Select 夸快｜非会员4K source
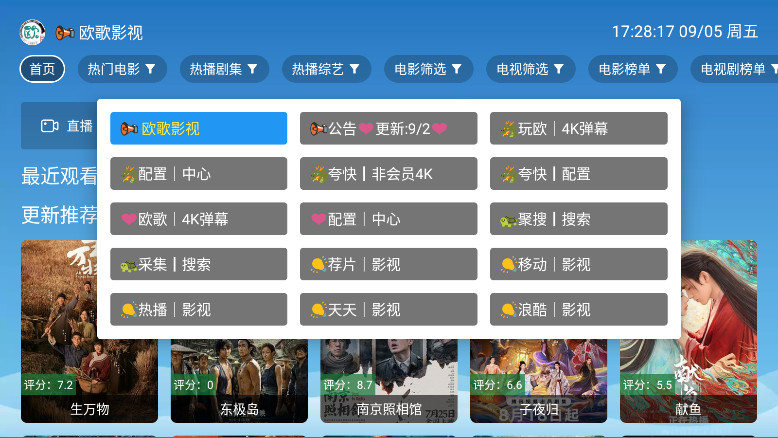The image size is (778, 438). click(388, 173)
